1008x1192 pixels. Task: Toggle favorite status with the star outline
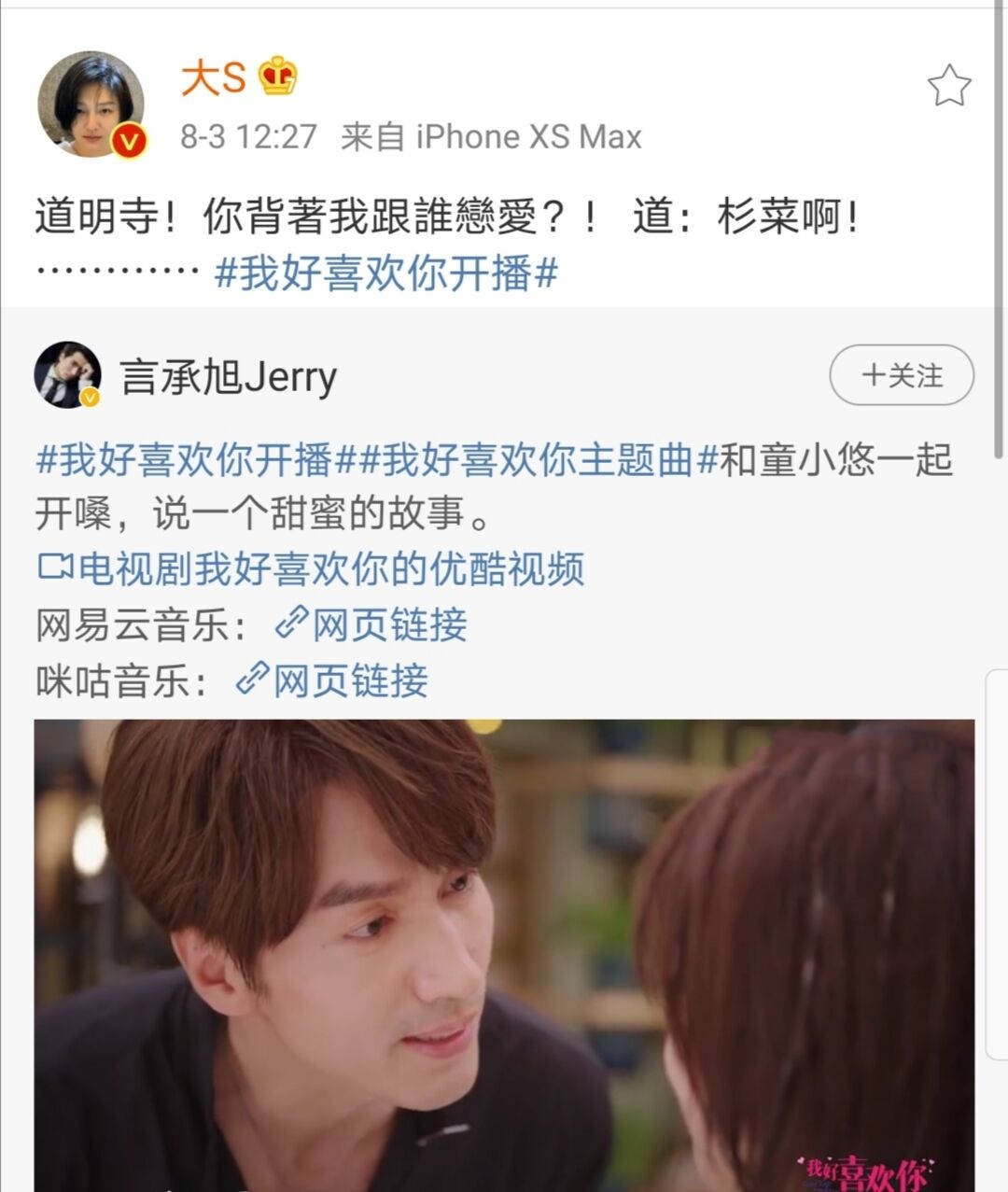pyautogui.click(x=948, y=84)
